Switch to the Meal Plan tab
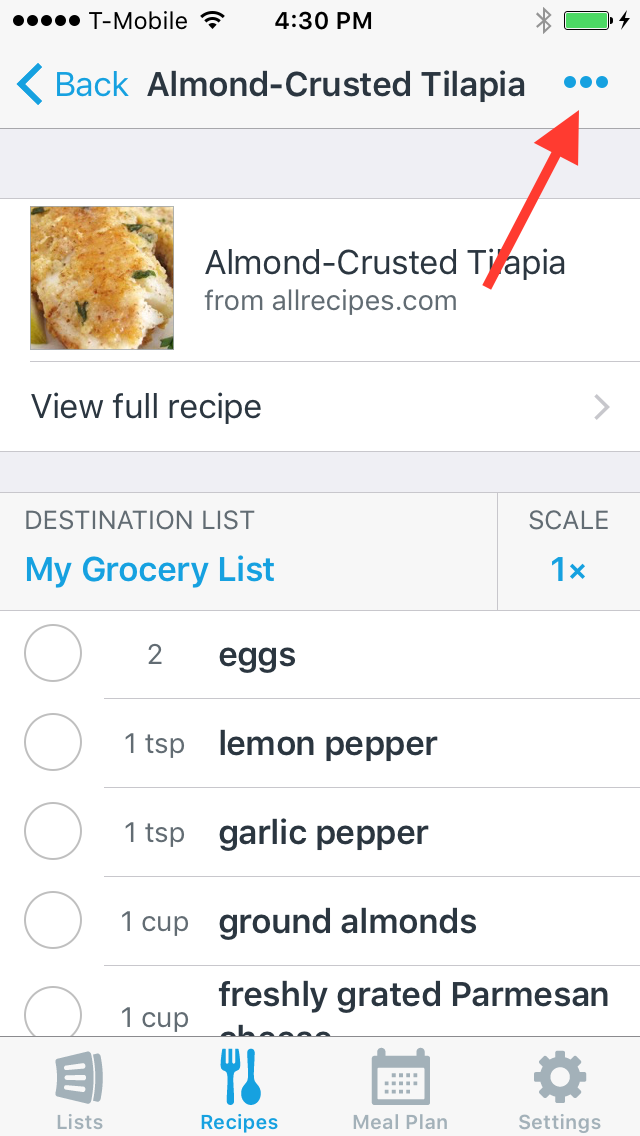 (x=400, y=1088)
